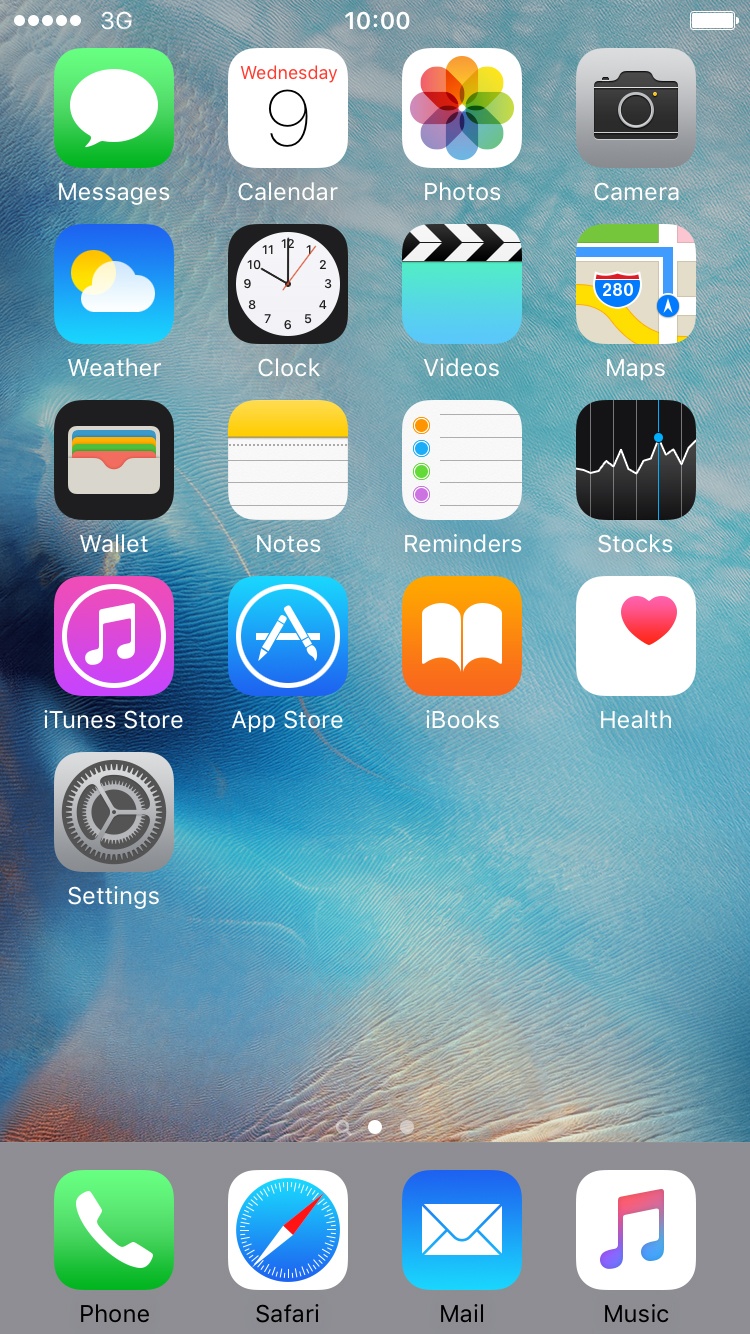This screenshot has height=1334, width=750.
Task: Open the Maps app
Action: 636,284
